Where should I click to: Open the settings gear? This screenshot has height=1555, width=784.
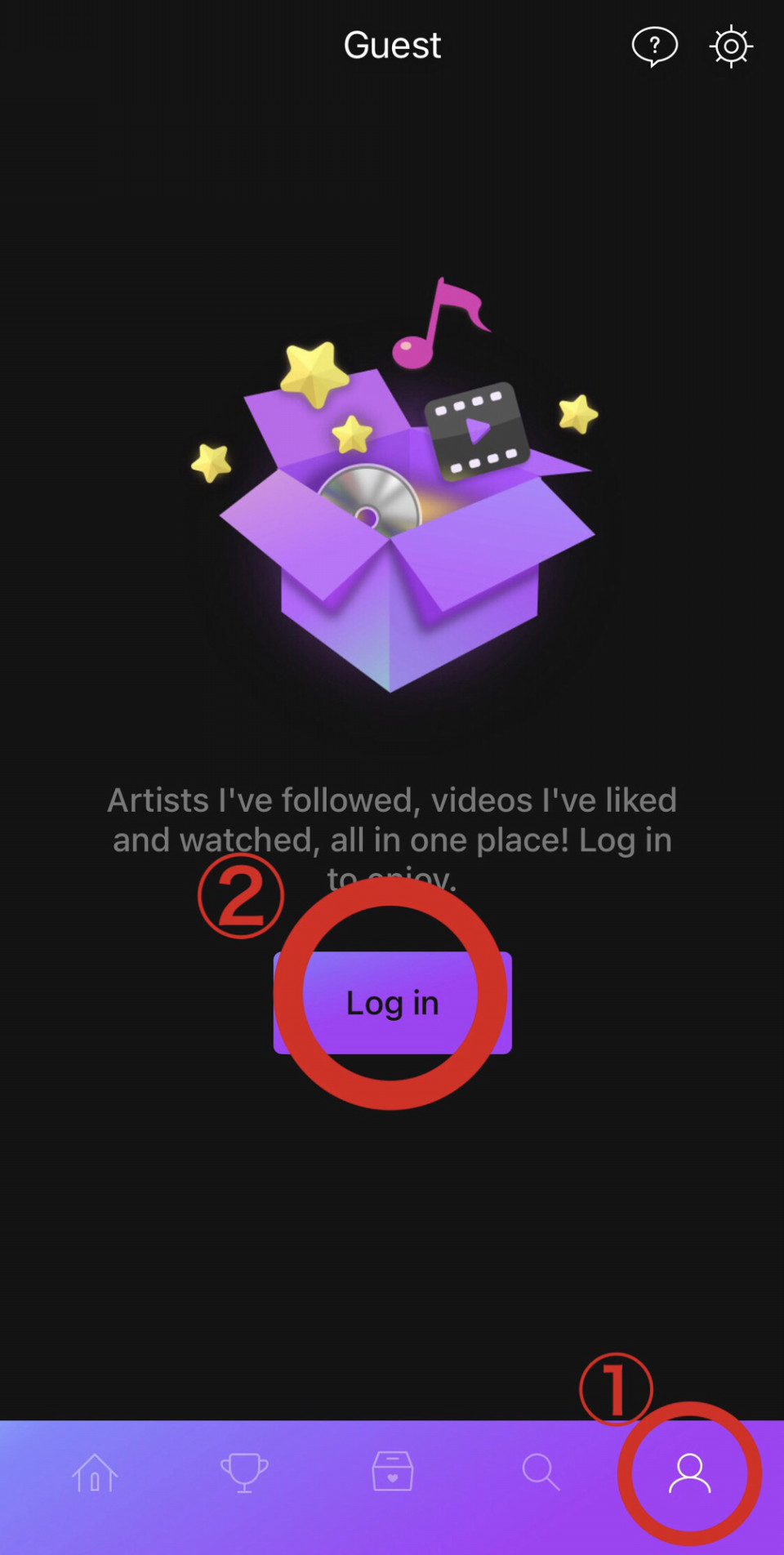[x=730, y=47]
